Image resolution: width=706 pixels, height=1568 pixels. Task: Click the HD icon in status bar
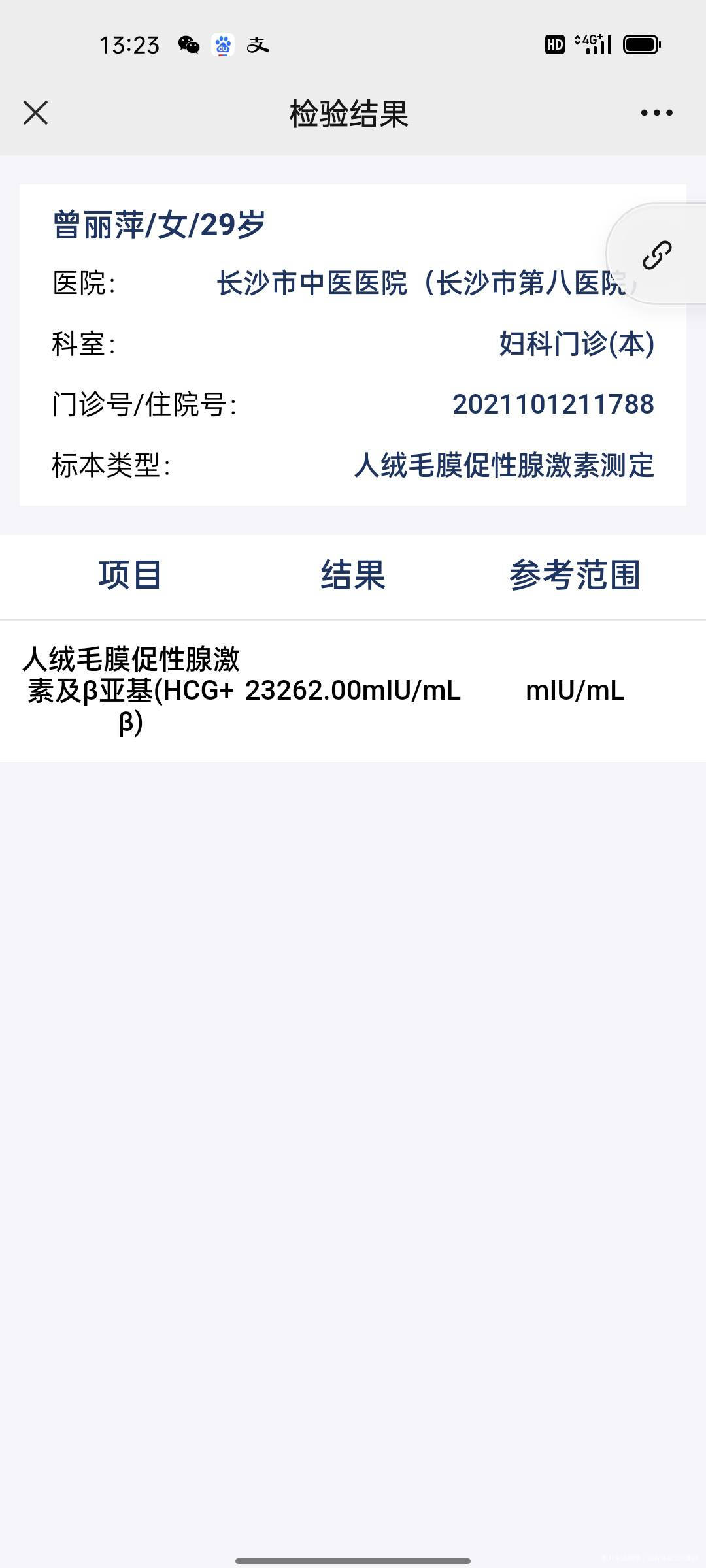pos(555,44)
